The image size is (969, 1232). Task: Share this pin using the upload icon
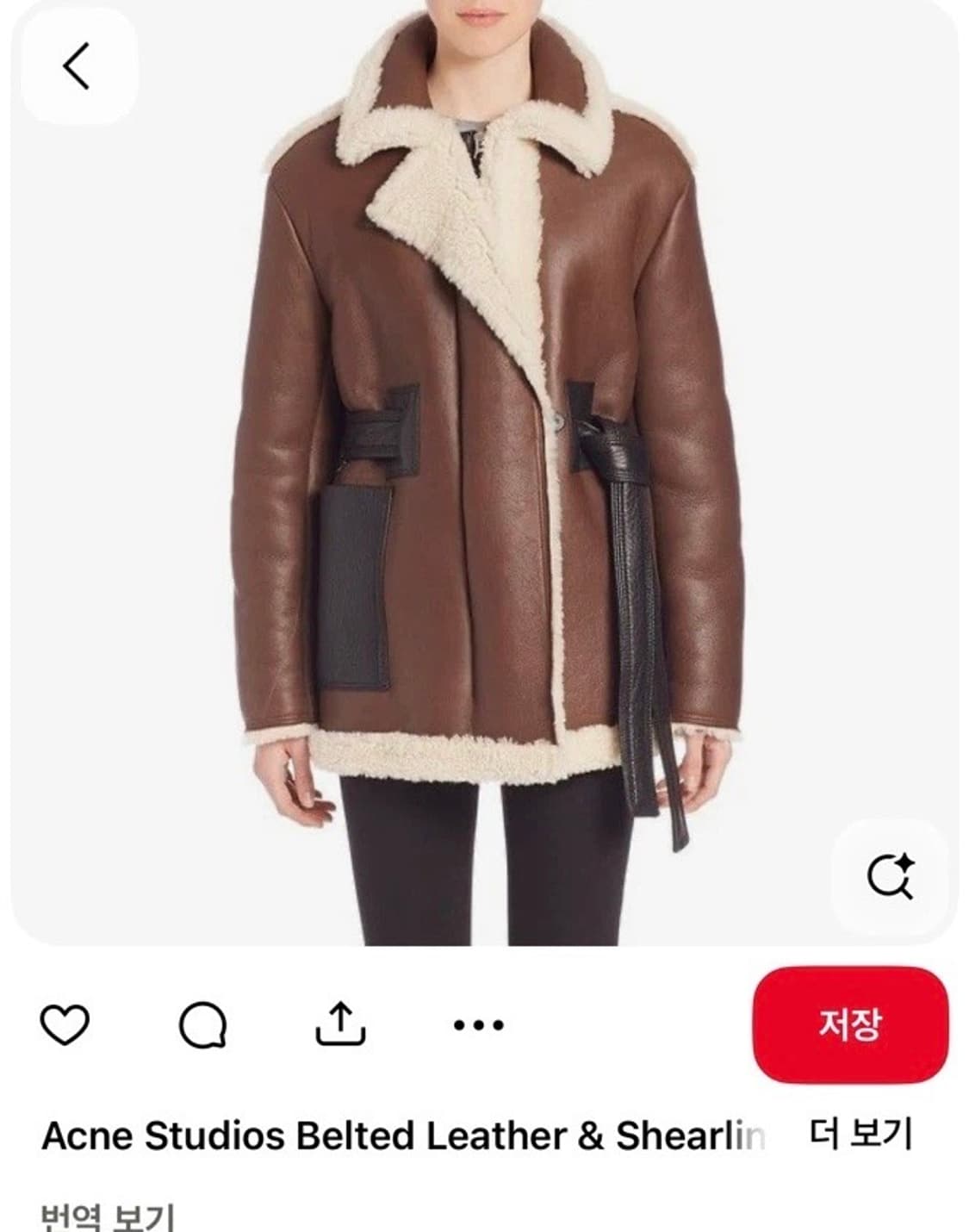(x=341, y=1024)
